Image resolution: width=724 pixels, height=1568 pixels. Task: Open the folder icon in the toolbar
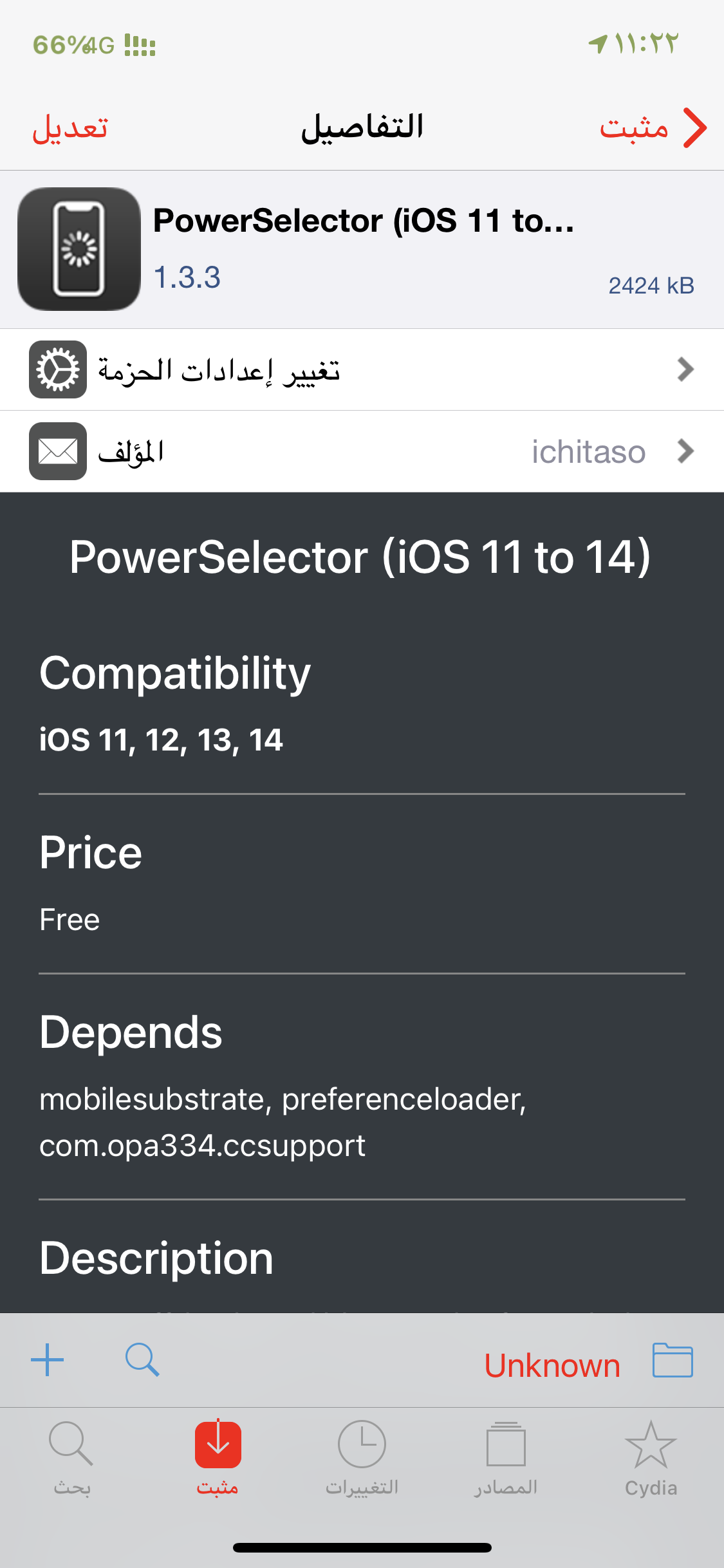[x=673, y=1360]
